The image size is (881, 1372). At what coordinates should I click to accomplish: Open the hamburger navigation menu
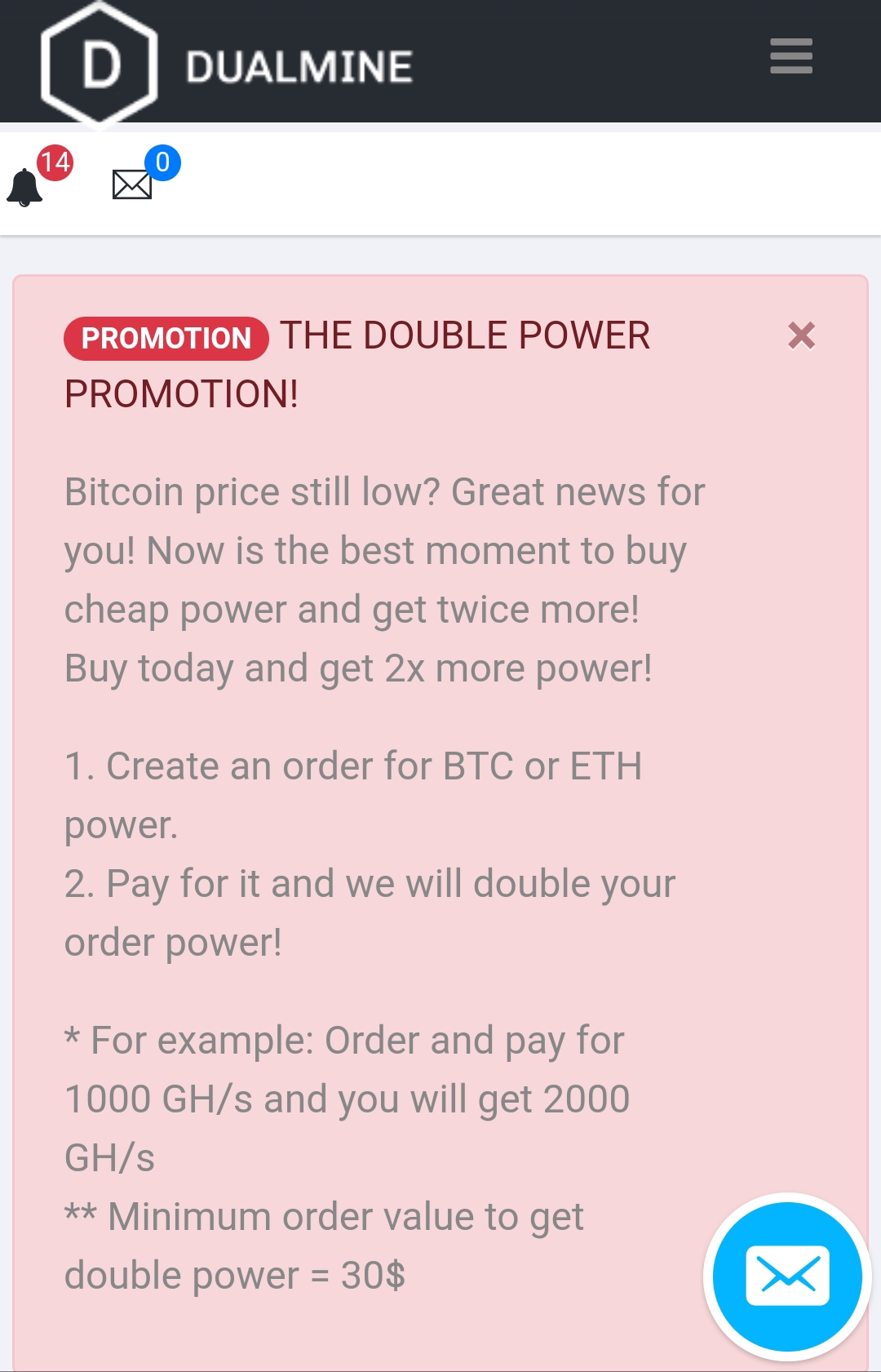click(790, 56)
